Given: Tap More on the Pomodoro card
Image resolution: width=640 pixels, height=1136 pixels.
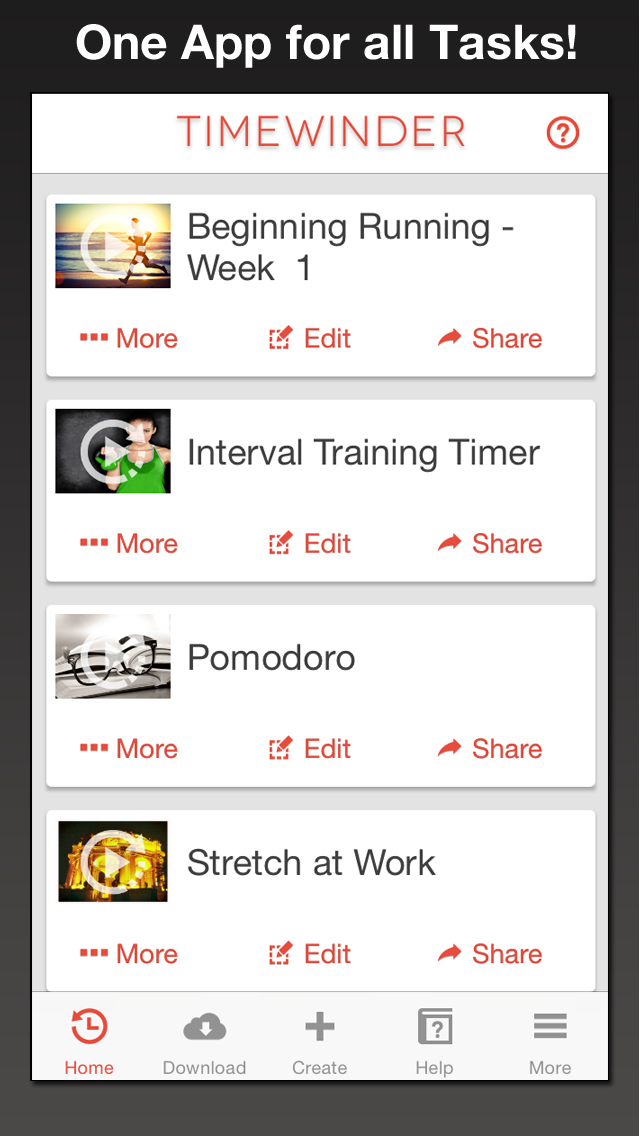Looking at the screenshot, I should point(129,749).
